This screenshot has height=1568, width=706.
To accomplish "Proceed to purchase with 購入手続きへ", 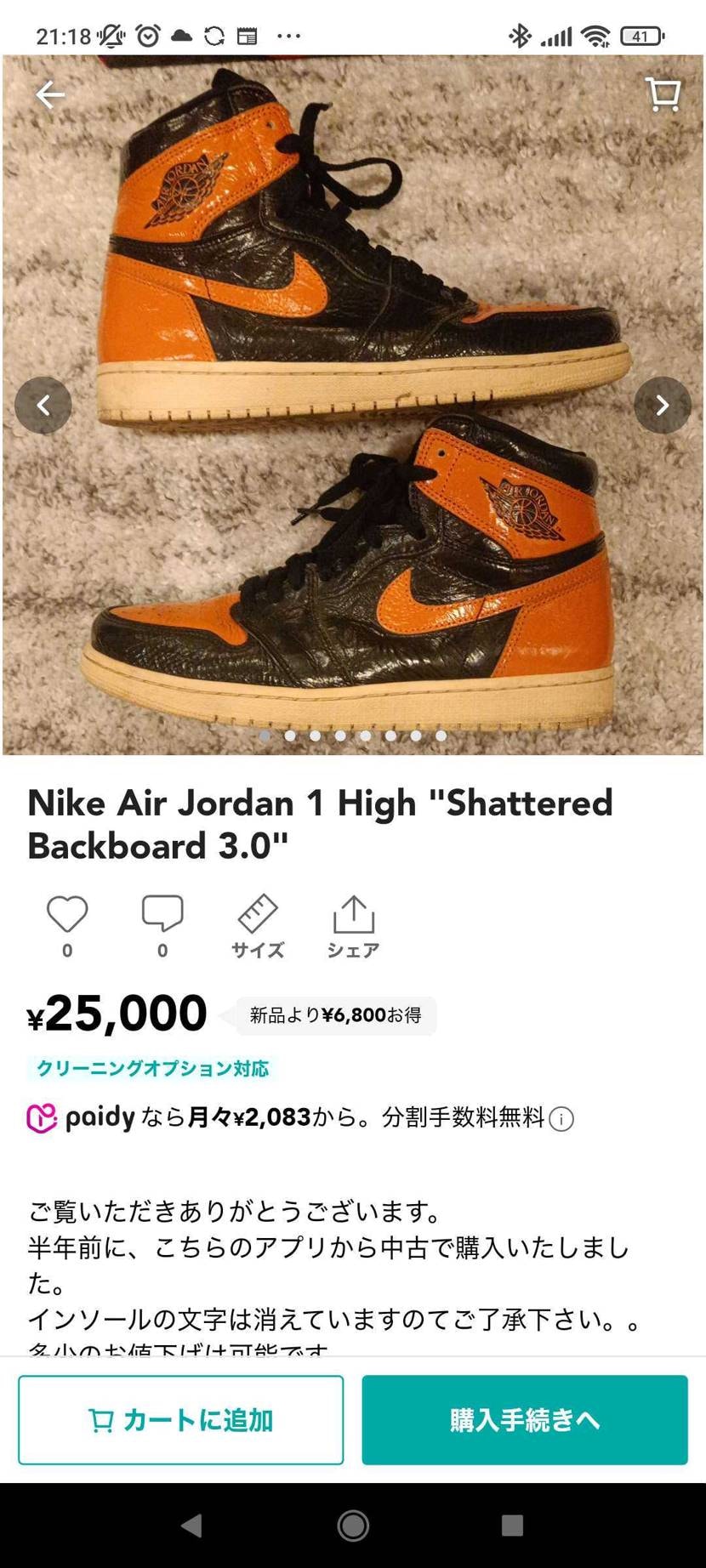I will (x=525, y=1420).
